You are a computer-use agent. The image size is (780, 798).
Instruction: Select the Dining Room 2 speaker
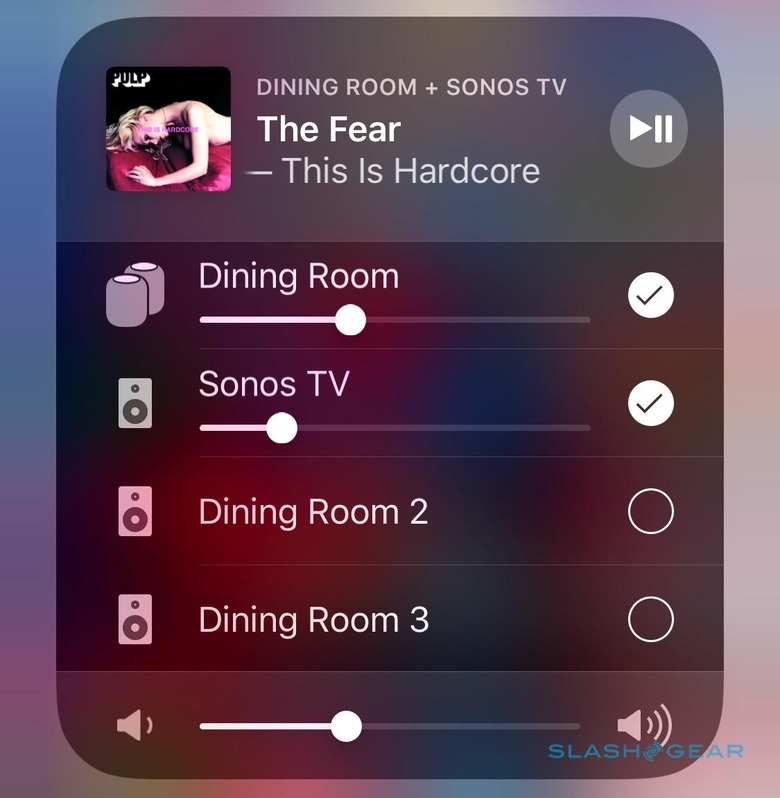pos(650,512)
